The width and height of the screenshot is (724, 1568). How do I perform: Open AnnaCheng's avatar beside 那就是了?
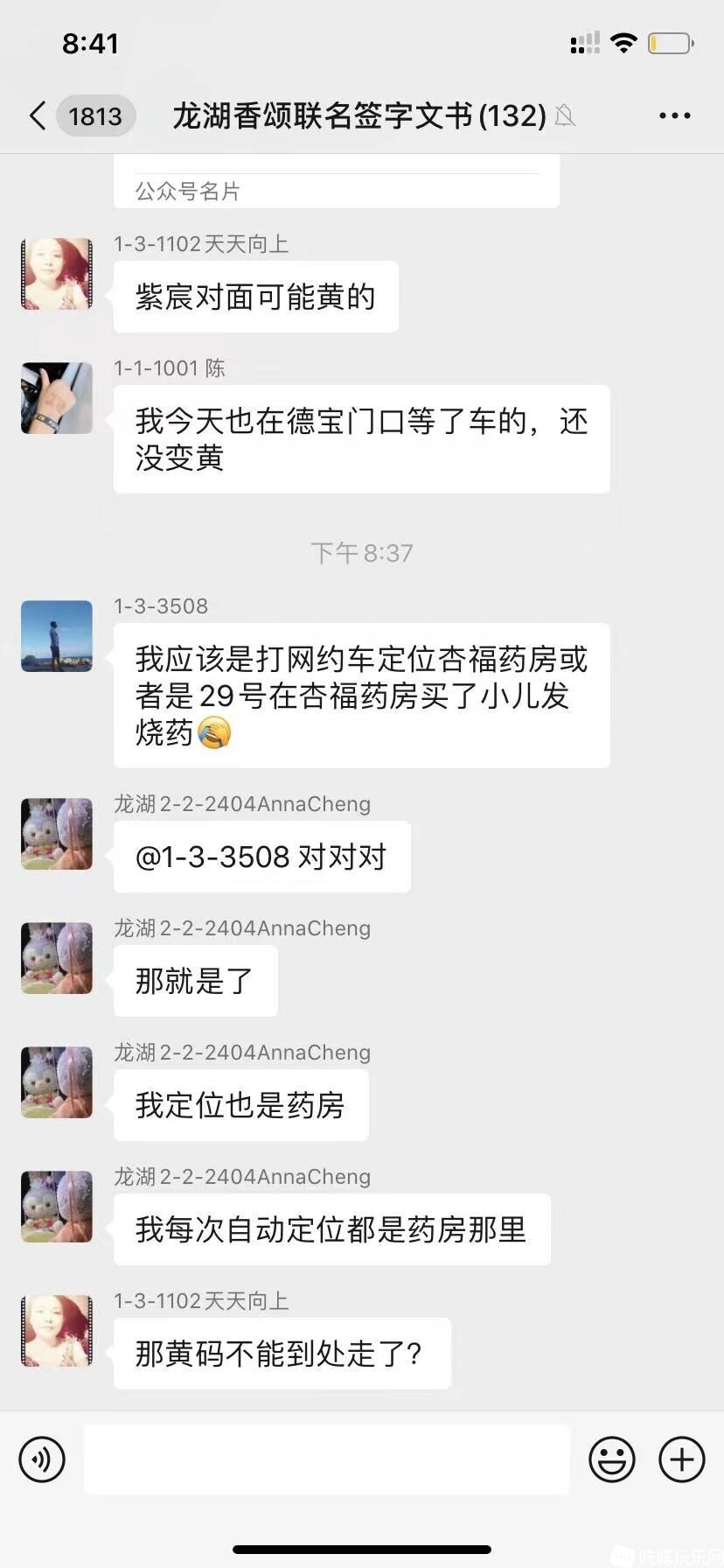57,958
